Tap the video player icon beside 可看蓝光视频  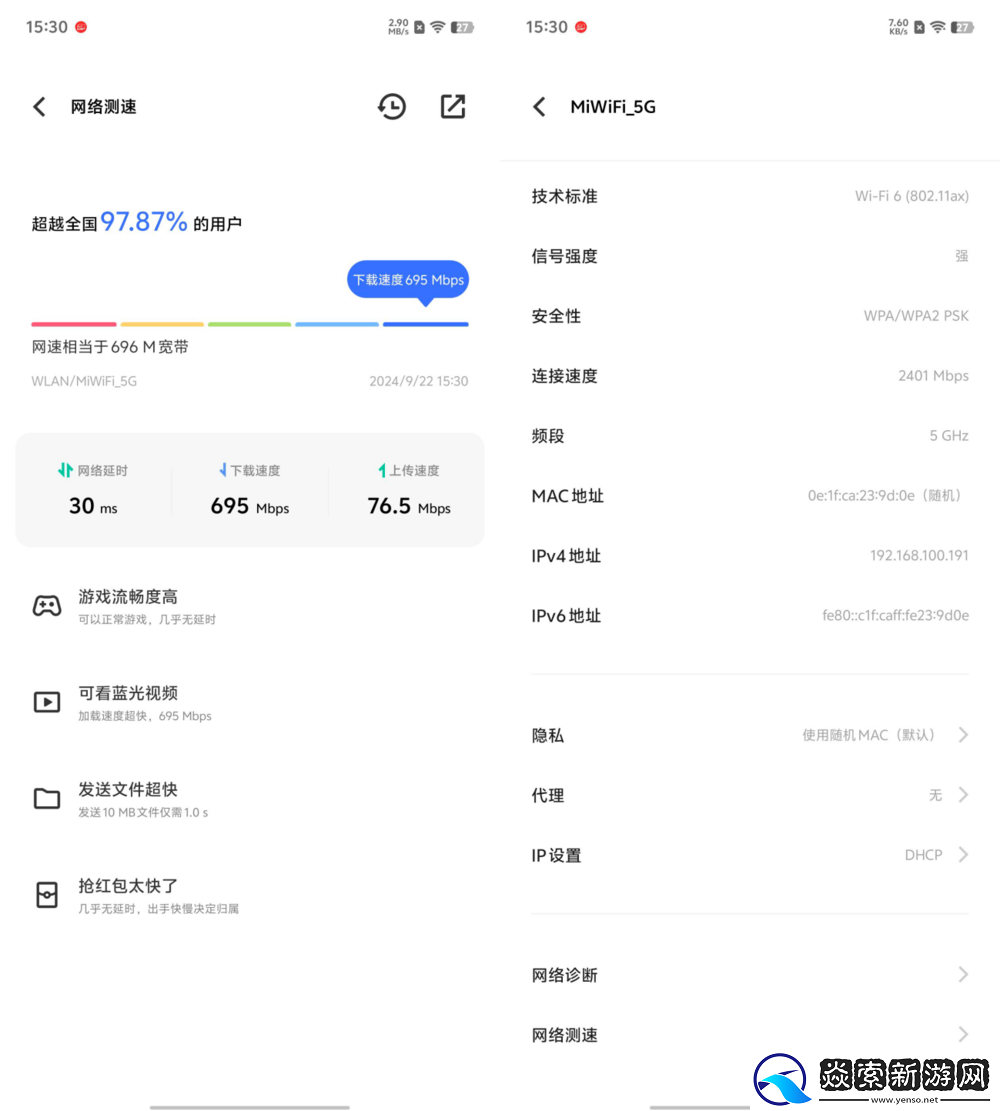point(46,702)
